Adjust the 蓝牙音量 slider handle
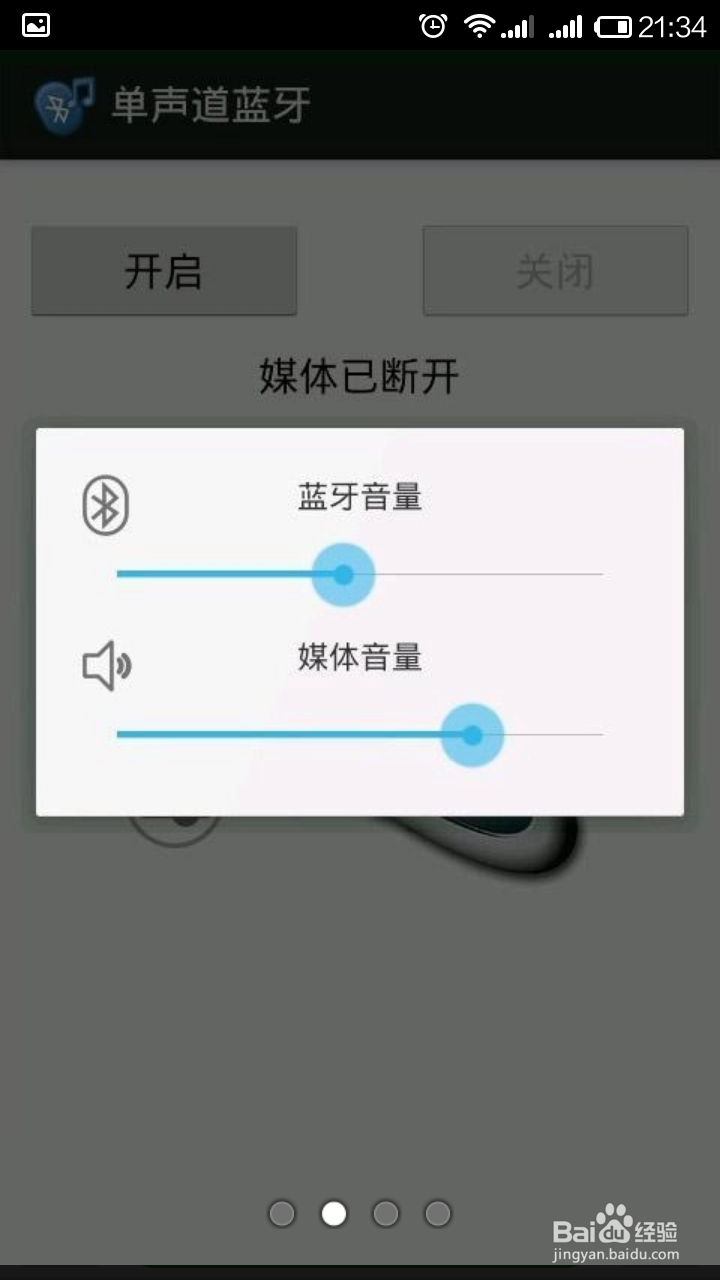Viewport: 720px width, 1280px height. coord(342,574)
